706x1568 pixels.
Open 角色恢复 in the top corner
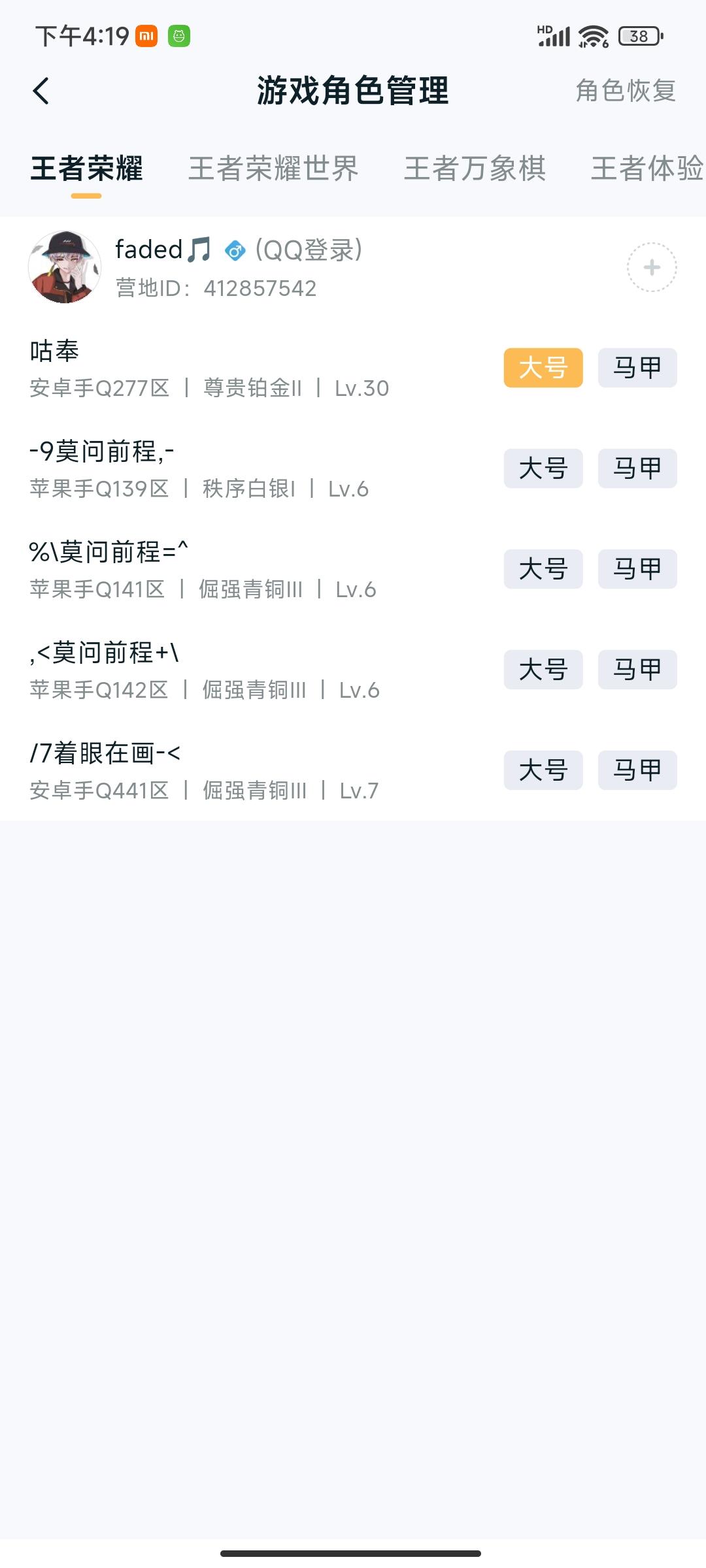click(625, 91)
